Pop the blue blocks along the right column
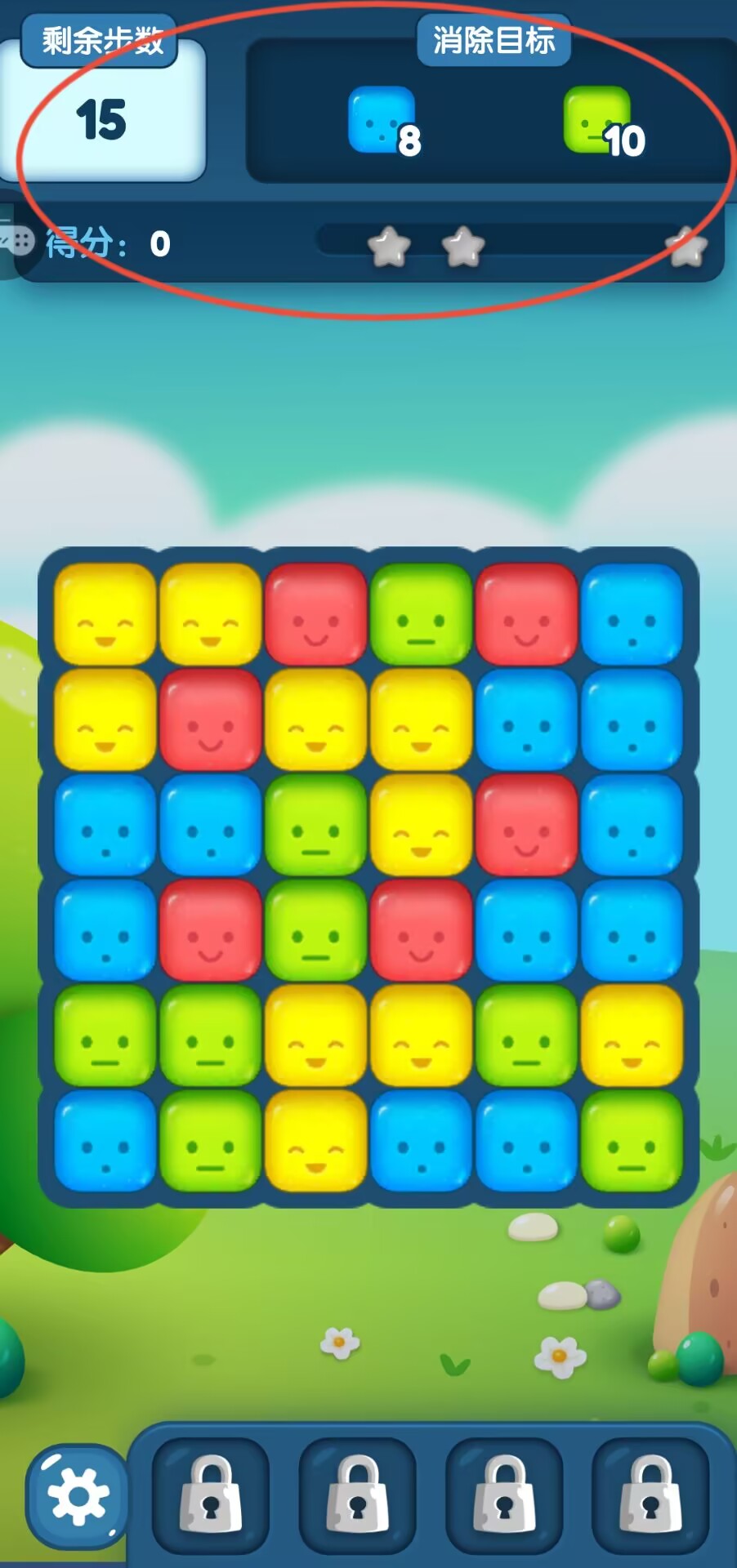This screenshot has width=737, height=1568. [631, 720]
